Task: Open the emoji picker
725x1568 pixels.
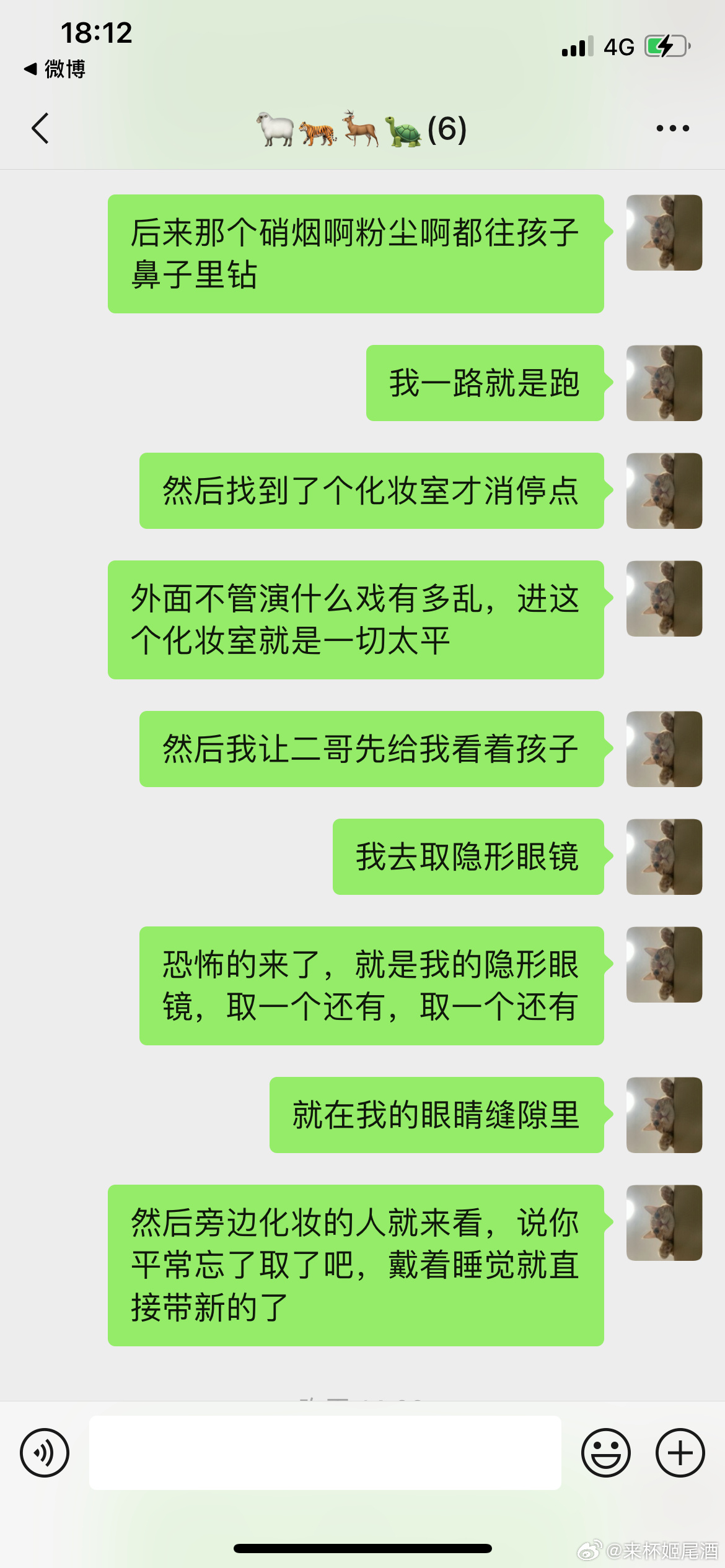Action: tap(605, 1453)
